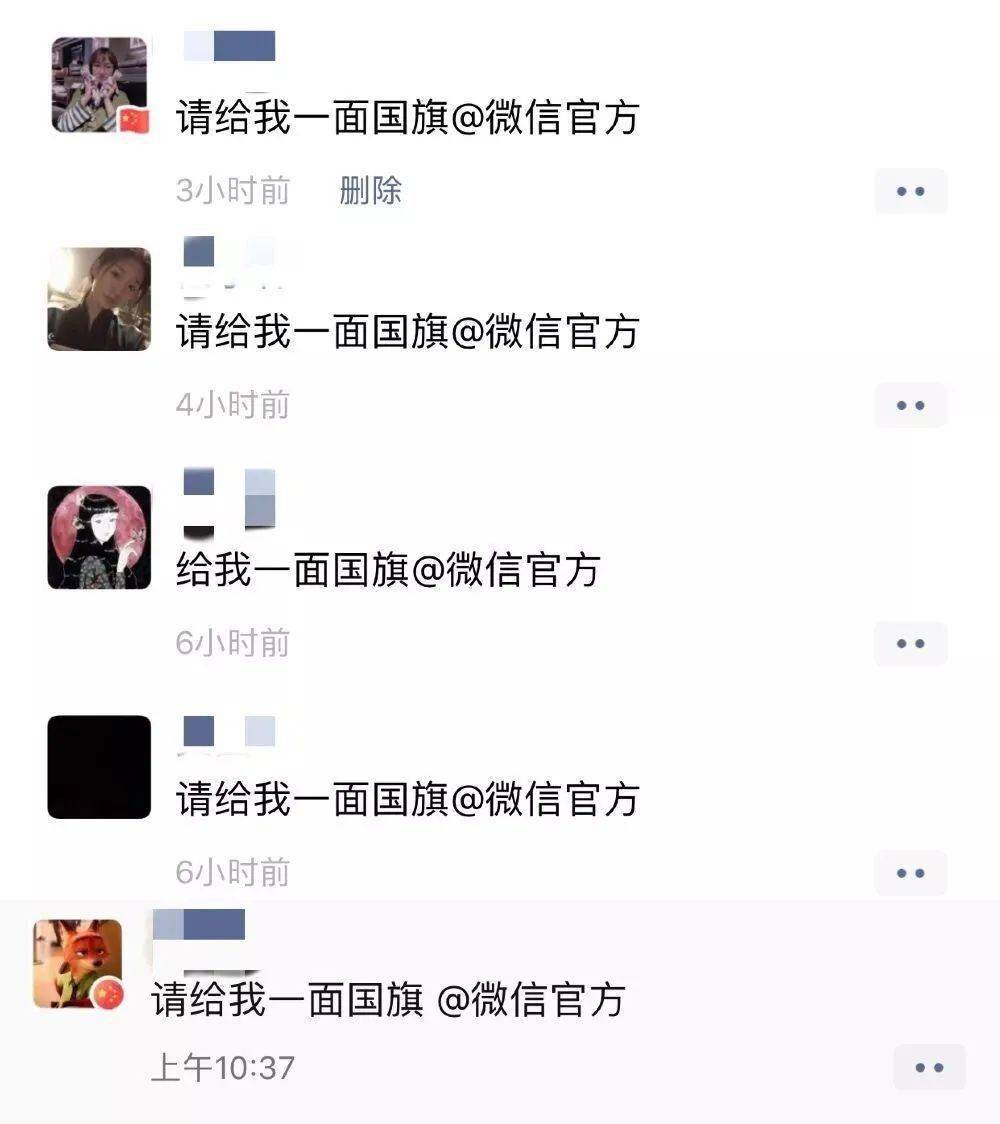Viewport: 1000px width, 1124px height.
Task: Select the 3小时前 timestamp
Action: point(232,190)
